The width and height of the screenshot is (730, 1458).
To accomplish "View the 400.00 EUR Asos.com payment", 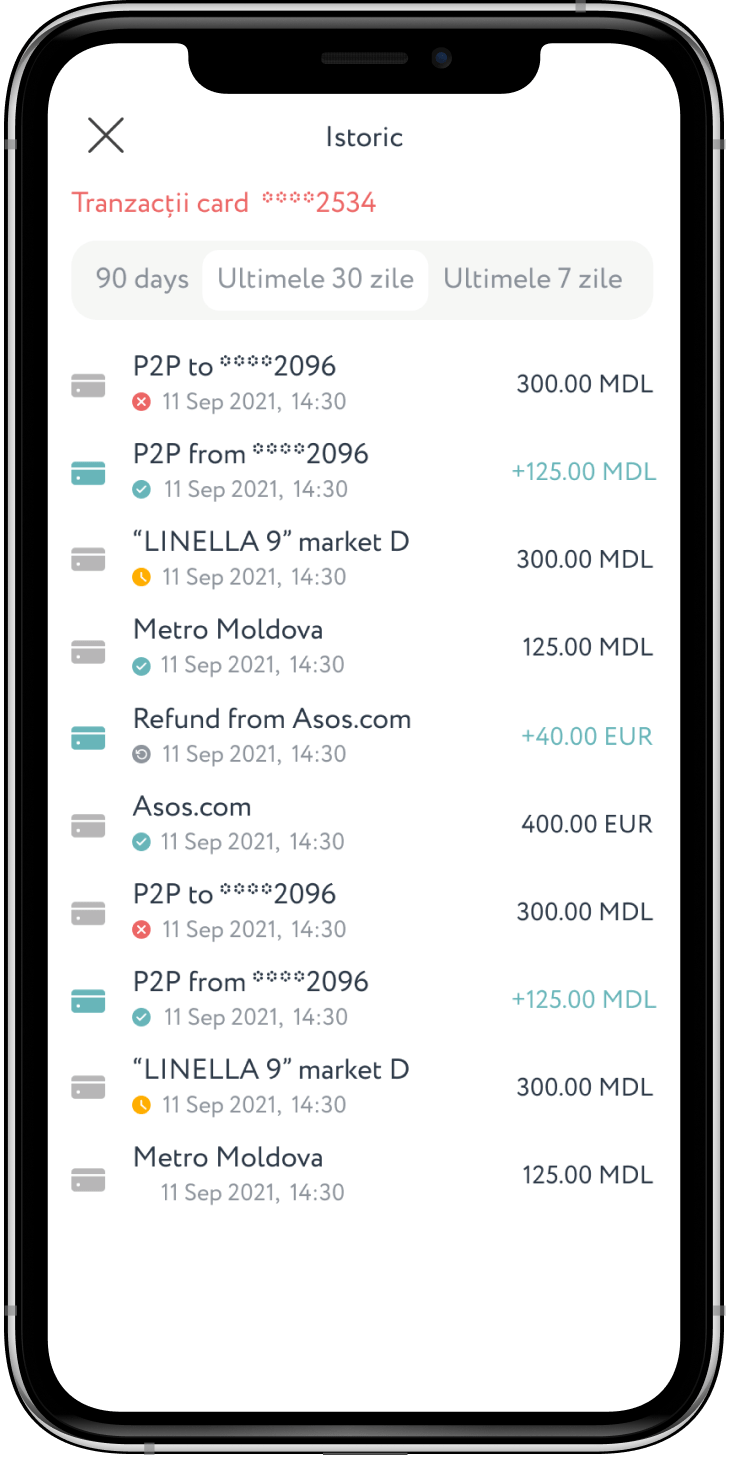I will coord(362,824).
